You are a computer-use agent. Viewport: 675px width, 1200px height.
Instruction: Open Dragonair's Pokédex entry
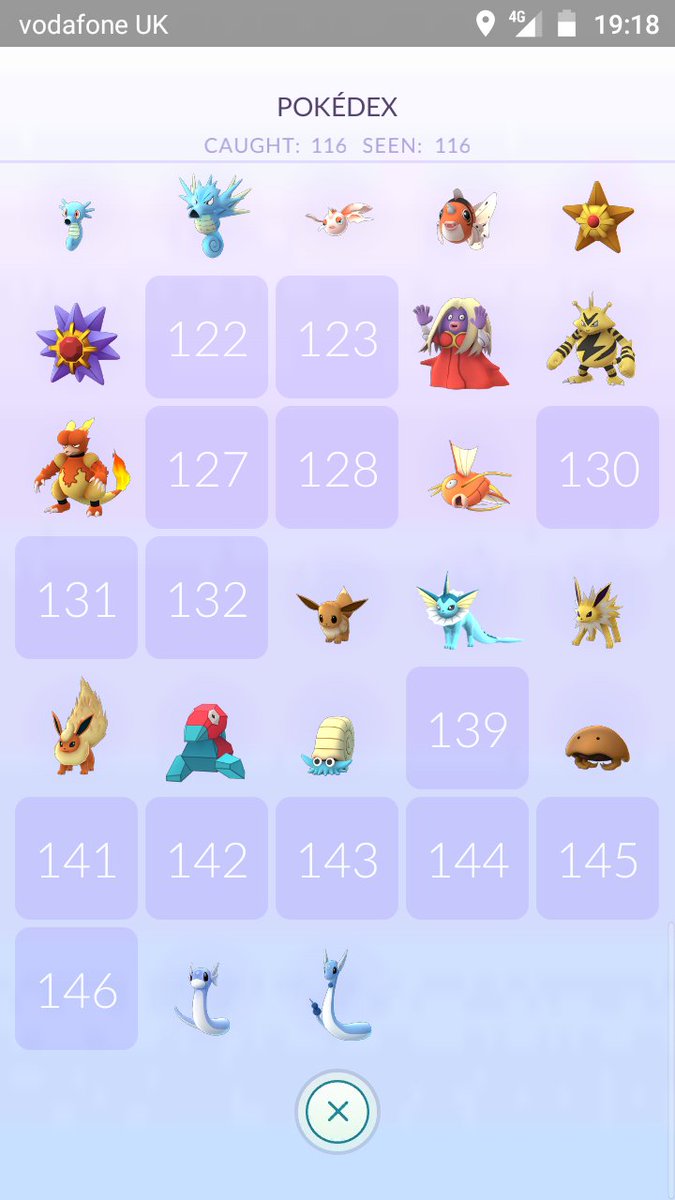(338, 994)
